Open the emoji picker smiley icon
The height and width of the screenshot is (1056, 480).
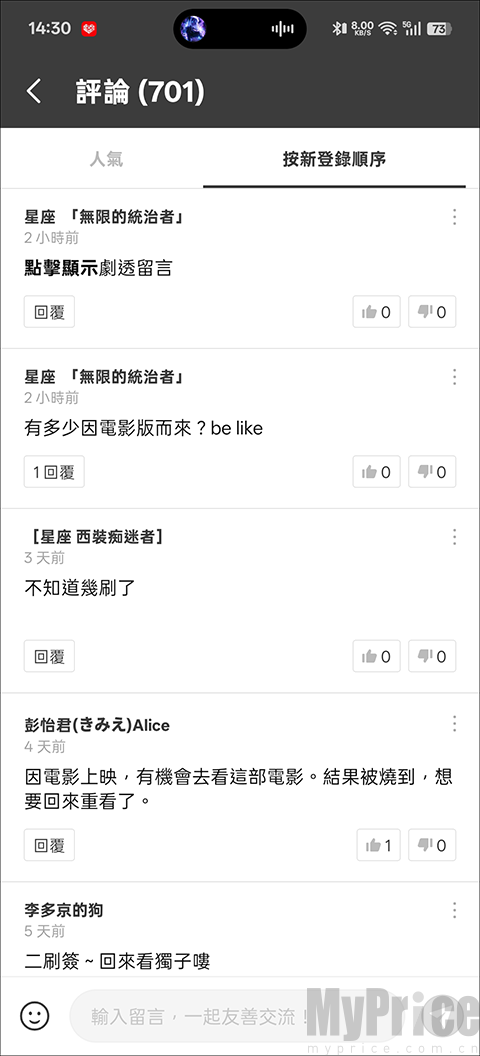pos(34,1016)
